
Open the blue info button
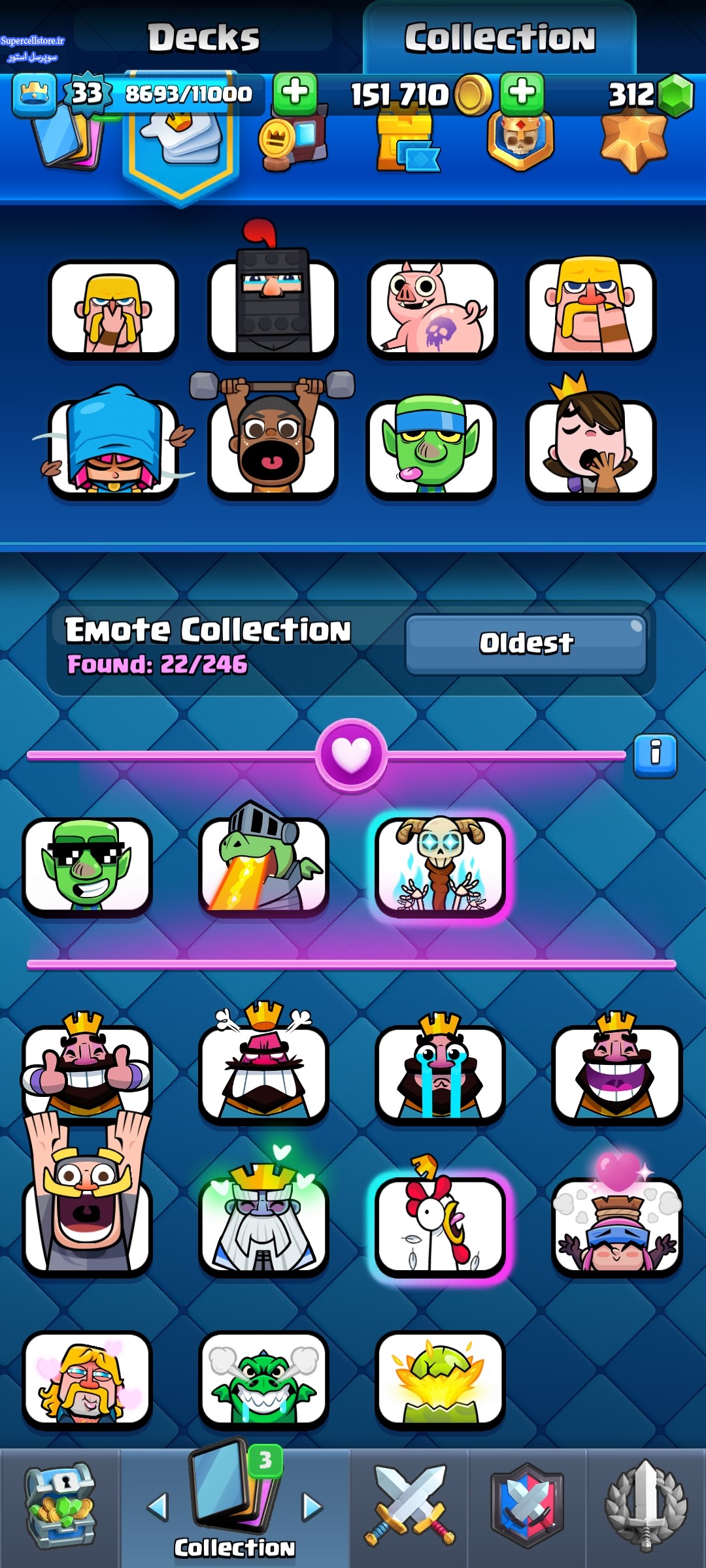655,754
